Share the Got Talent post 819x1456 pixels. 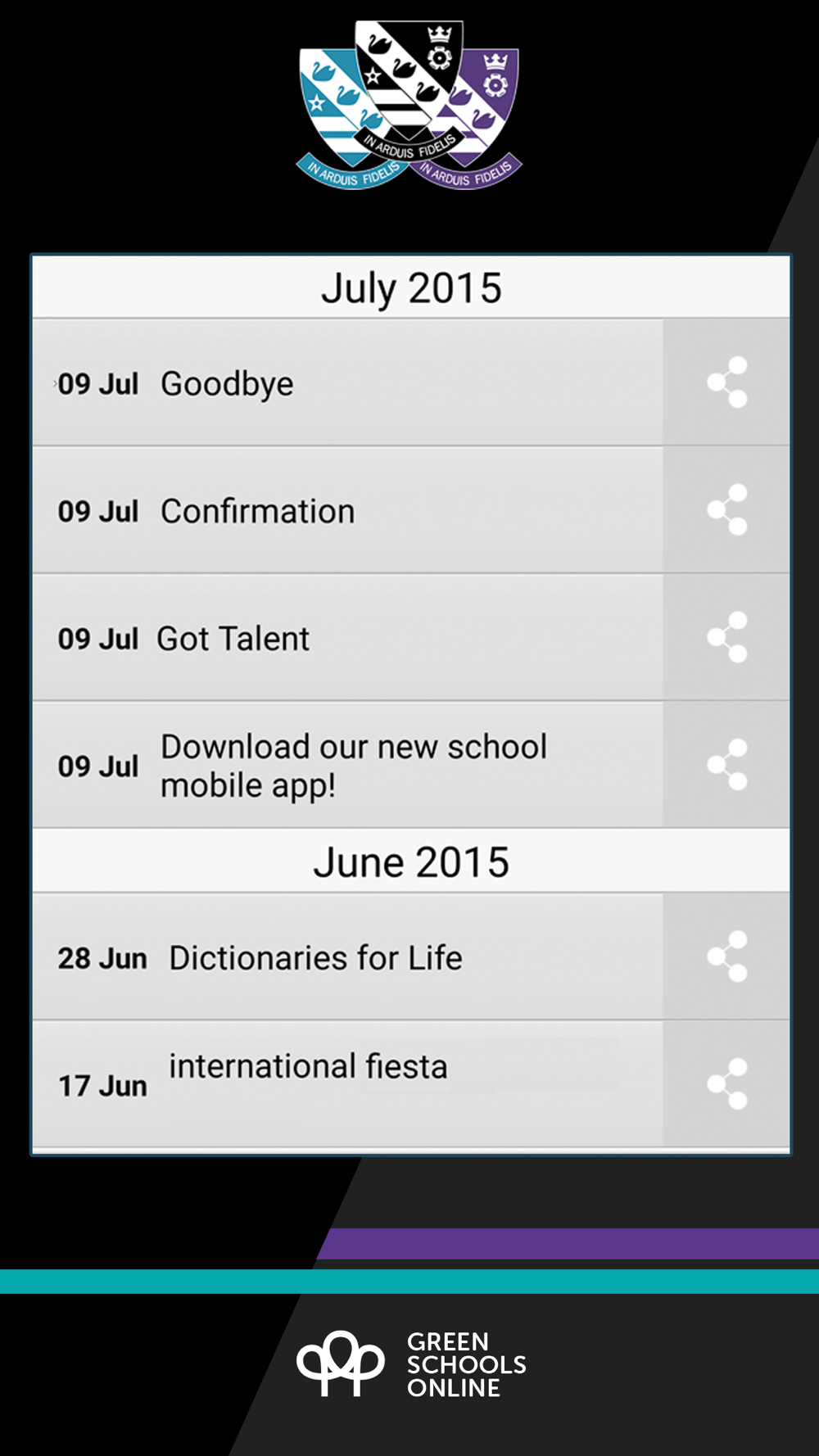pyautogui.click(x=726, y=638)
